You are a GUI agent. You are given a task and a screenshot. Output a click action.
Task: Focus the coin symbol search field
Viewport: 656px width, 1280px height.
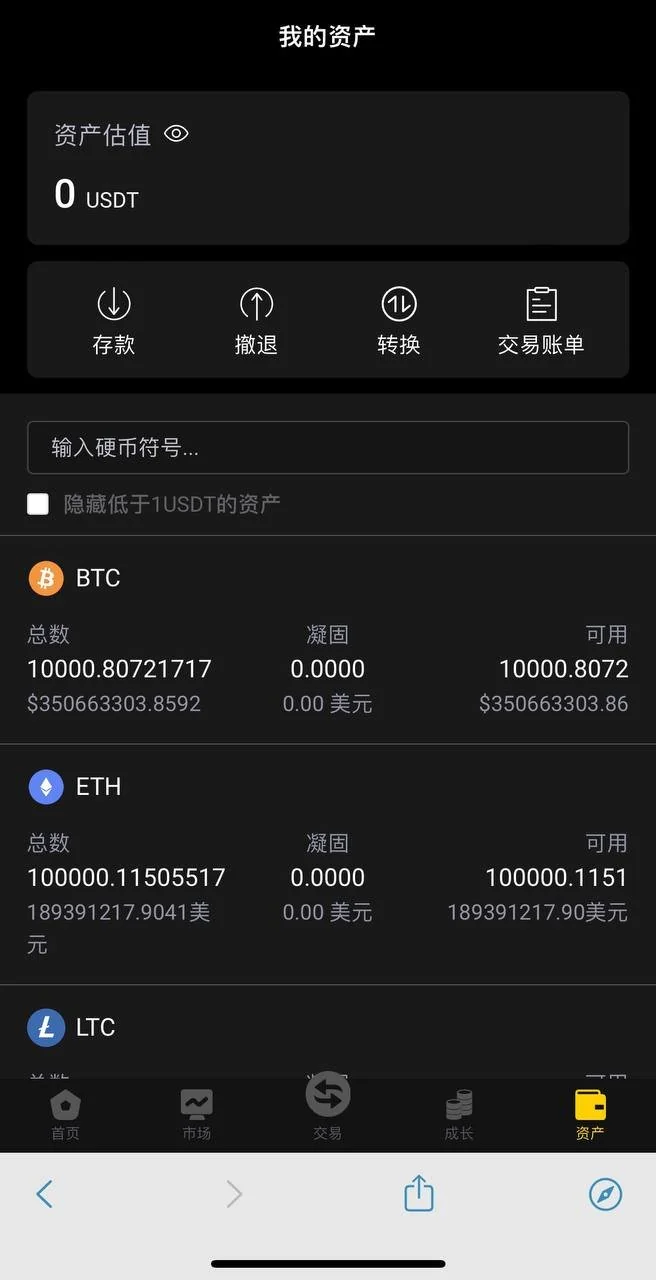click(x=328, y=447)
